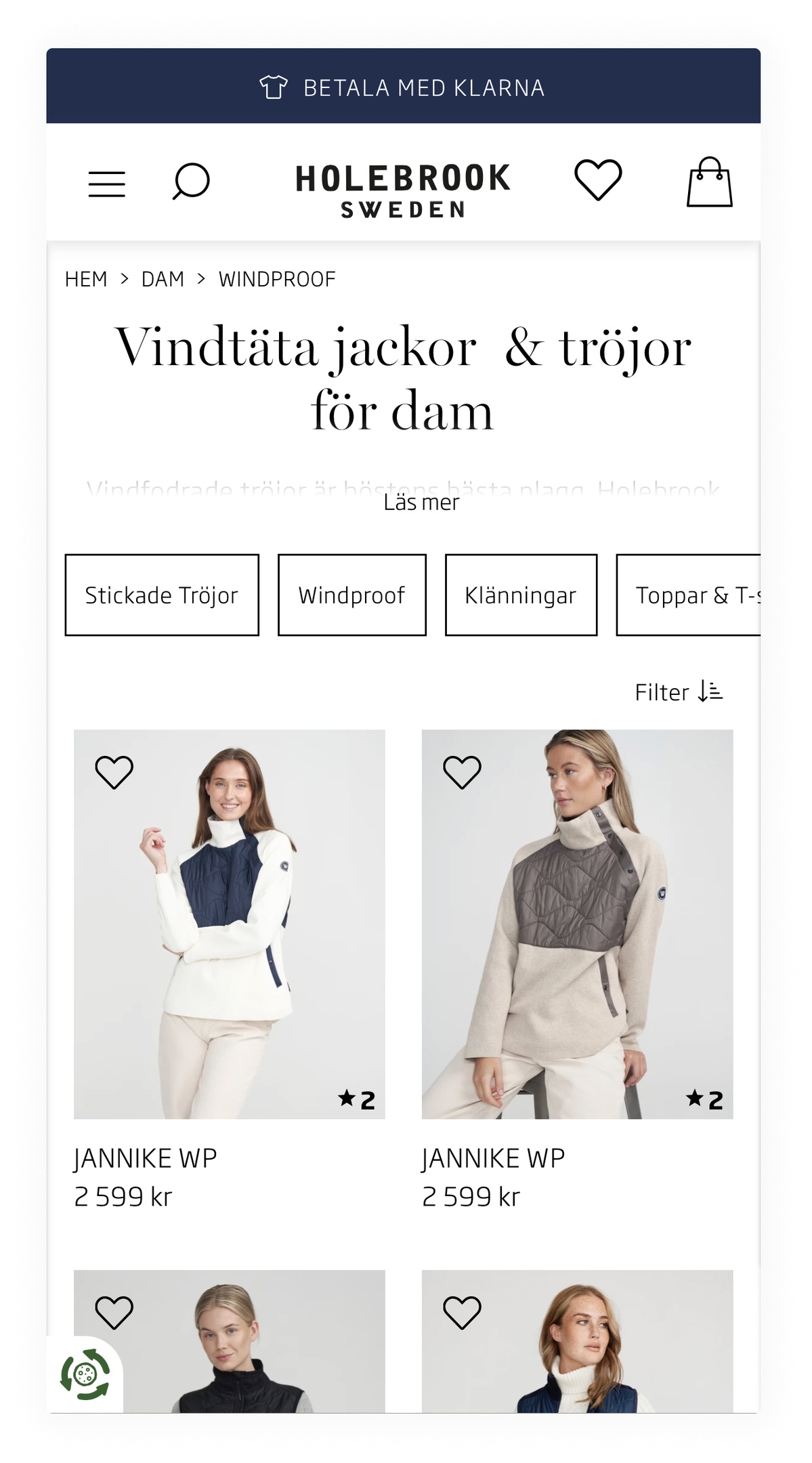Viewport: 812px width, 1463px height.
Task: Open the shopping bag
Action: tap(709, 182)
